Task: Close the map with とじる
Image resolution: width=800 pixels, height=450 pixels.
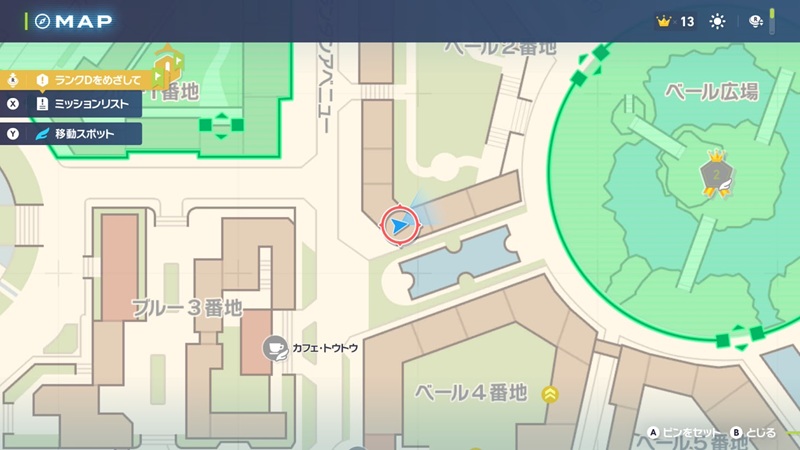Action: coord(755,433)
